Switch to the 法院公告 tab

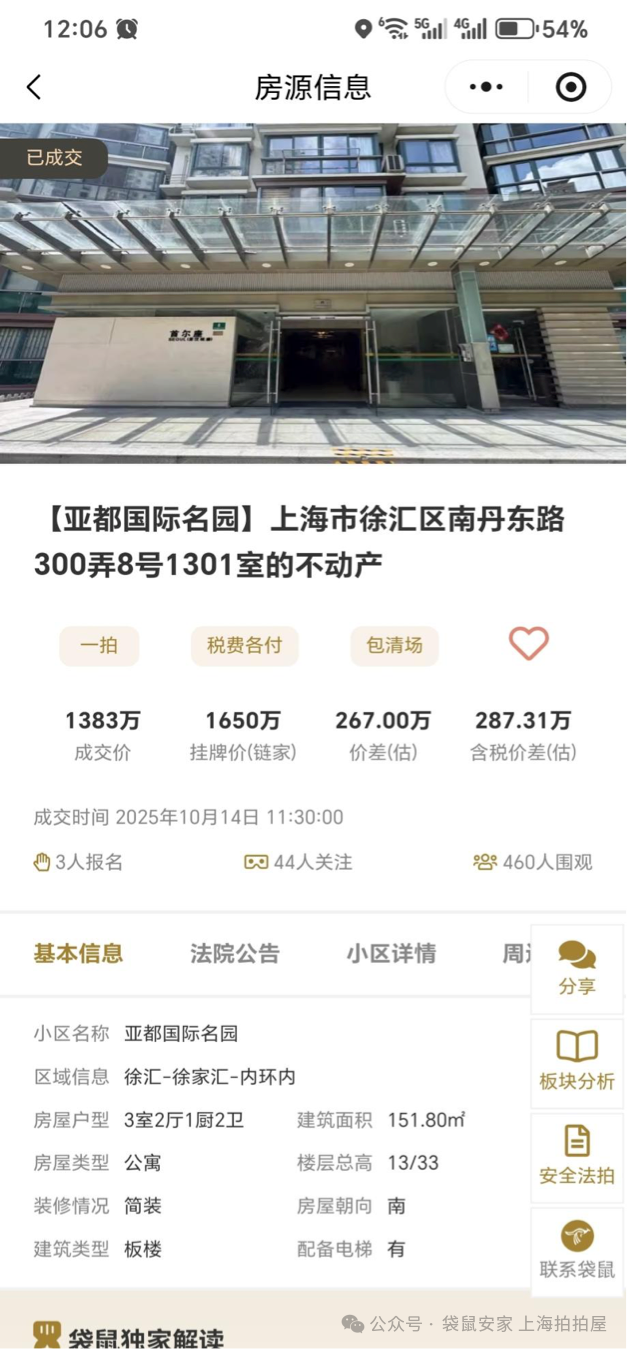point(235,953)
